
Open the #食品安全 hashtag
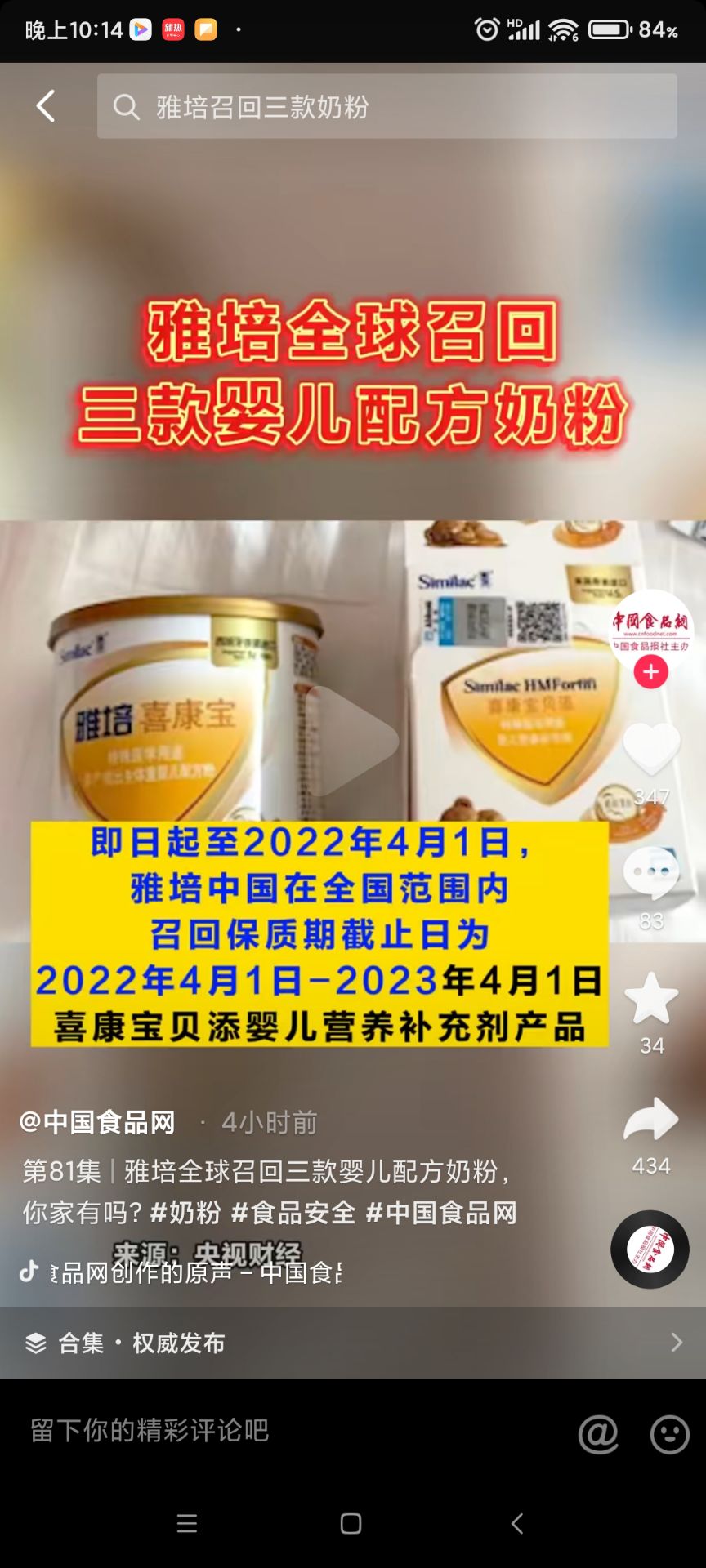293,1213
